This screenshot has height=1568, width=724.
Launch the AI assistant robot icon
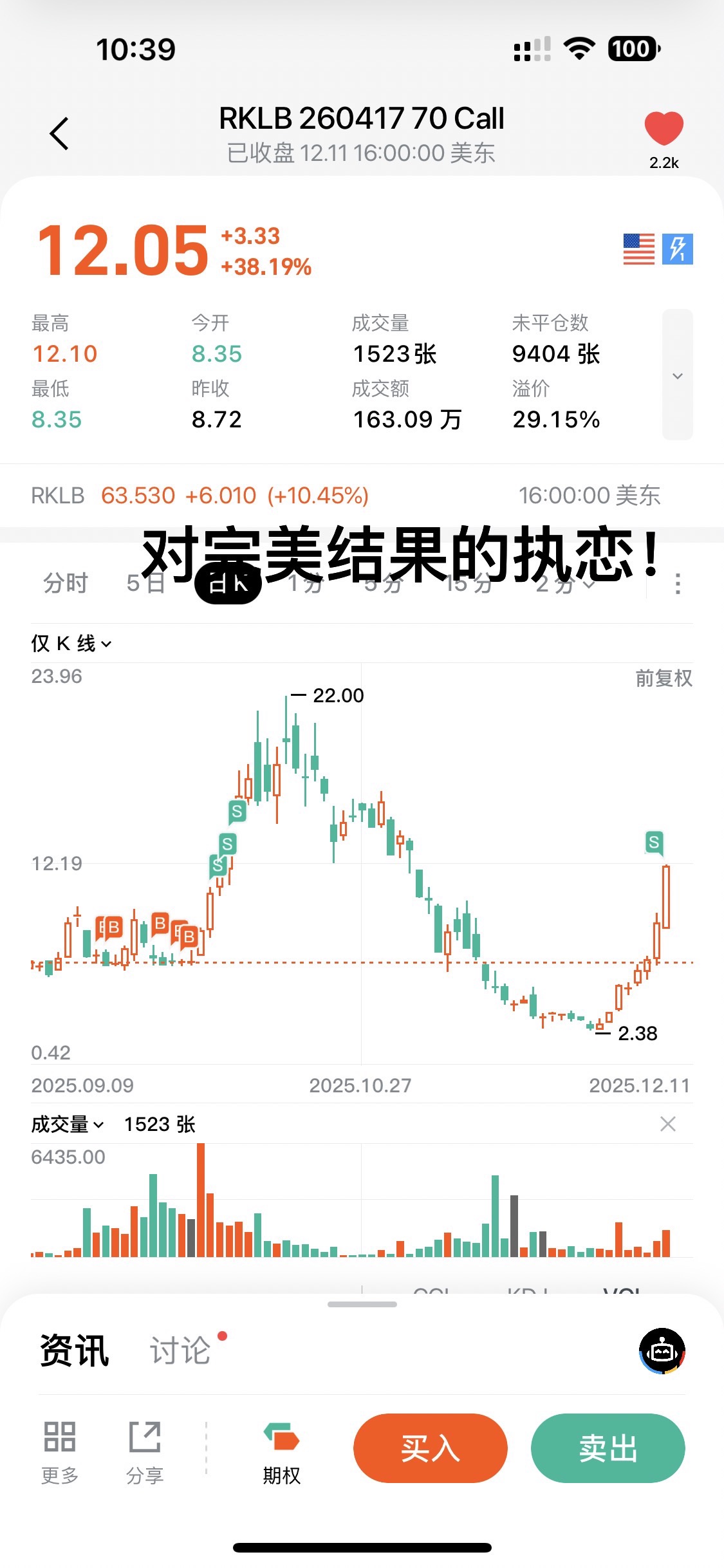(662, 1350)
